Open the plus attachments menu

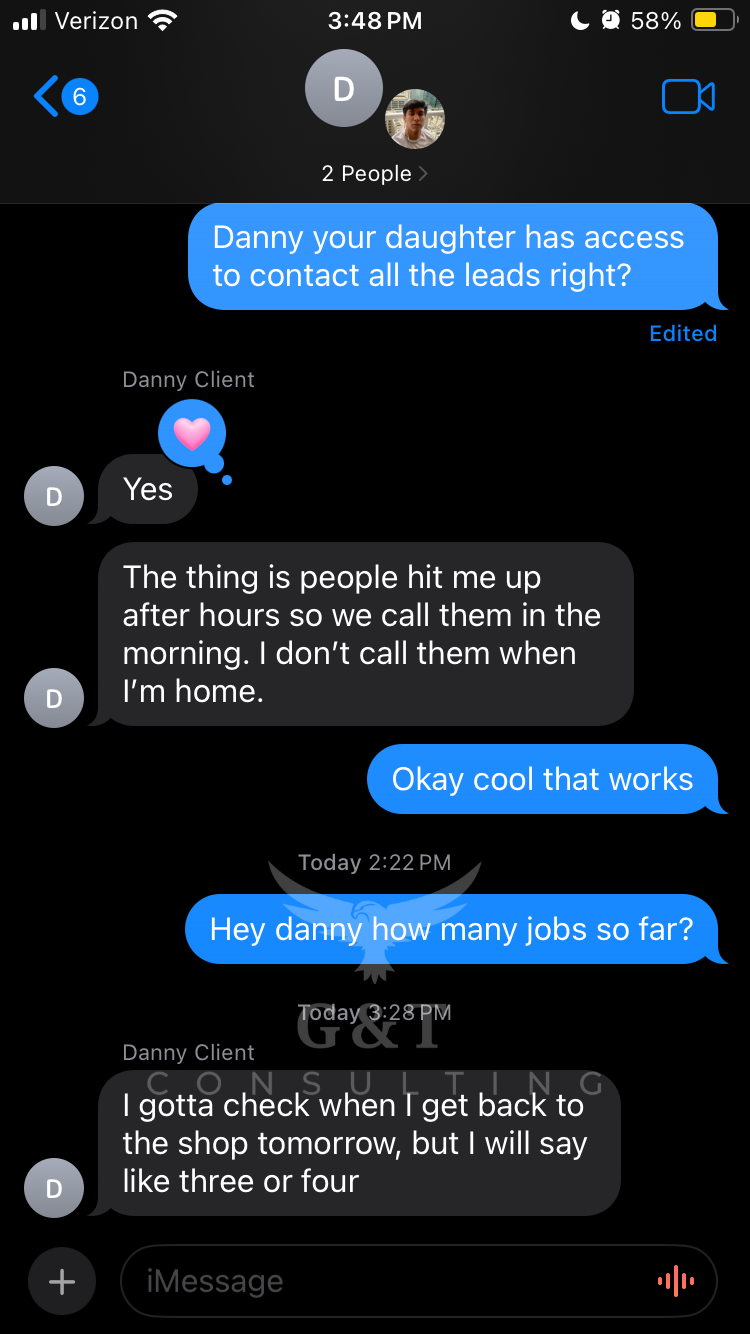tap(62, 1281)
